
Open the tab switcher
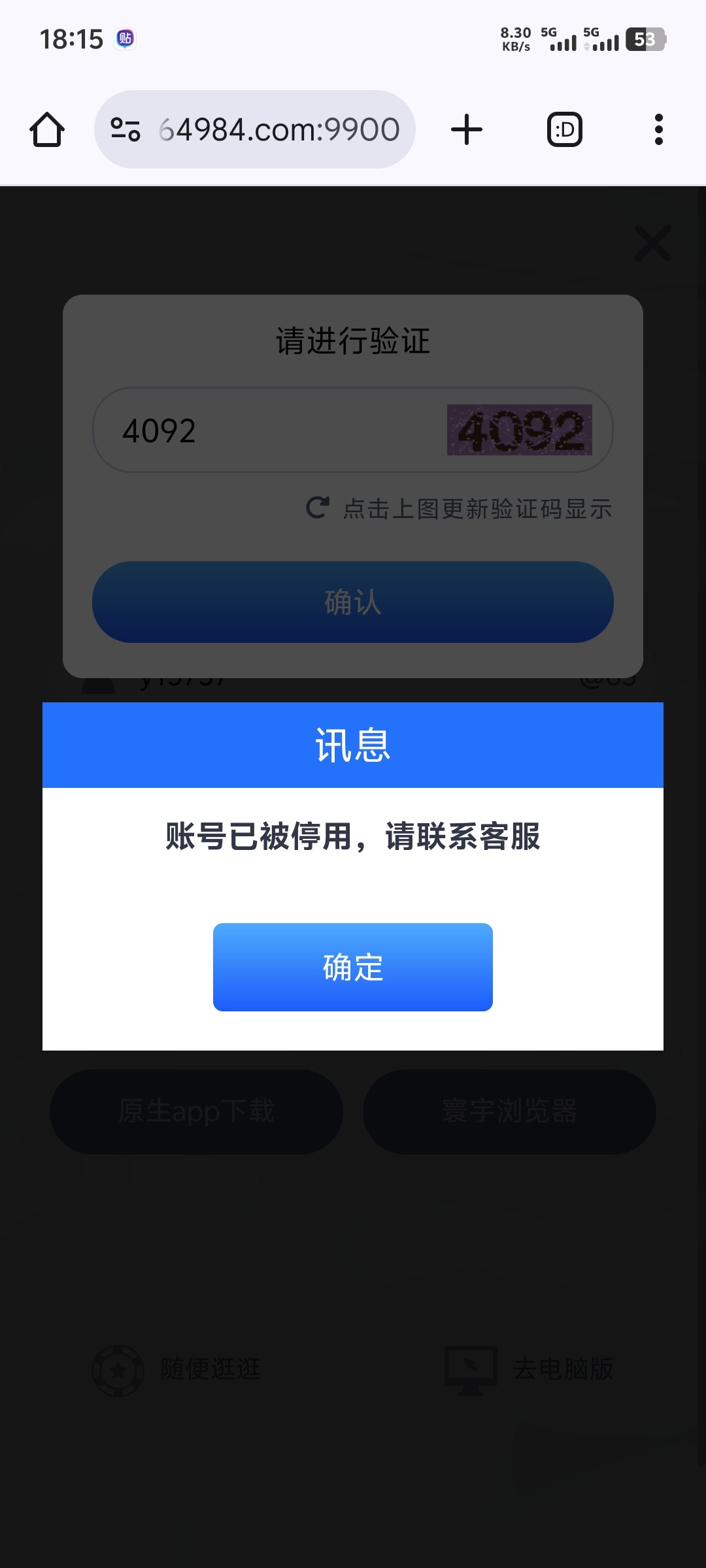tap(565, 129)
